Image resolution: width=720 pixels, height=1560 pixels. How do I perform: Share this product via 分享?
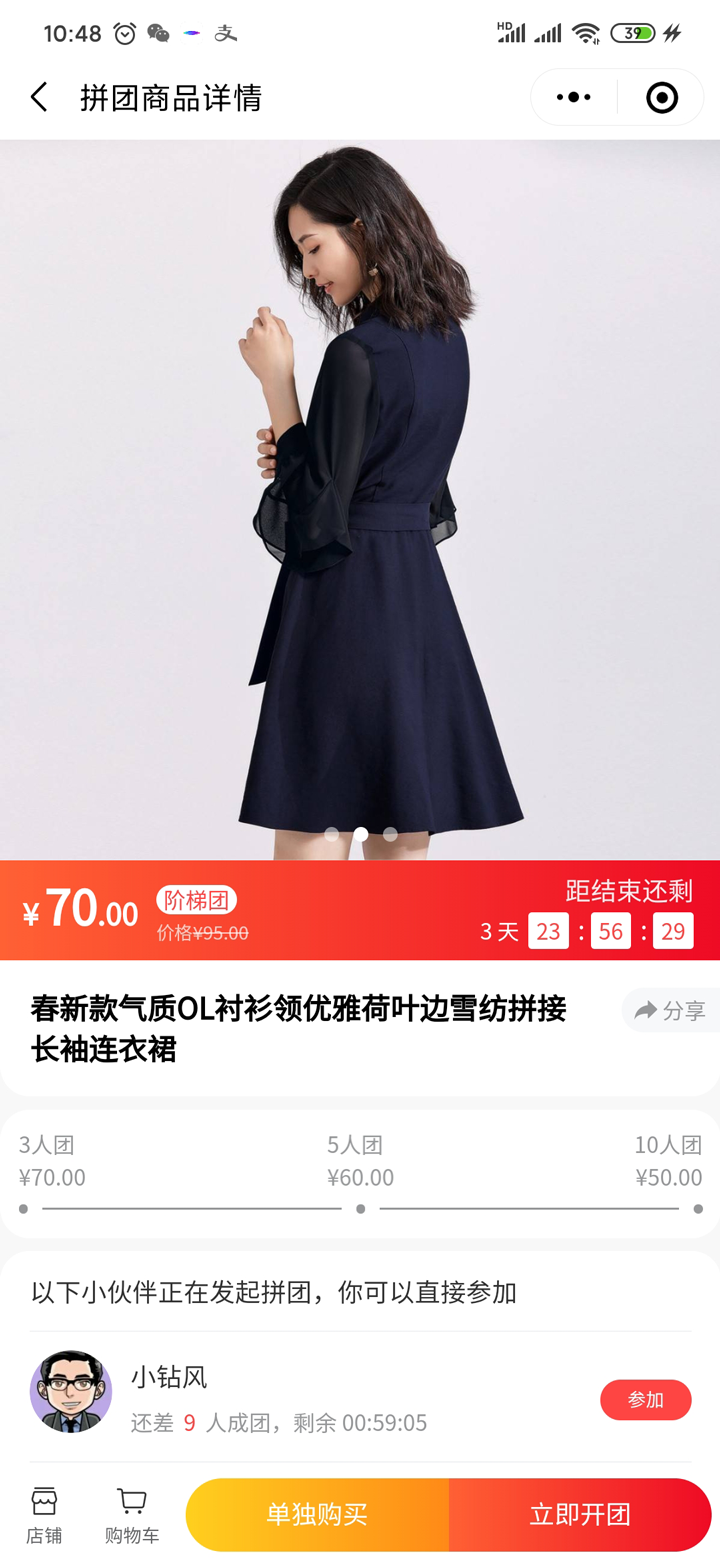click(x=671, y=1010)
